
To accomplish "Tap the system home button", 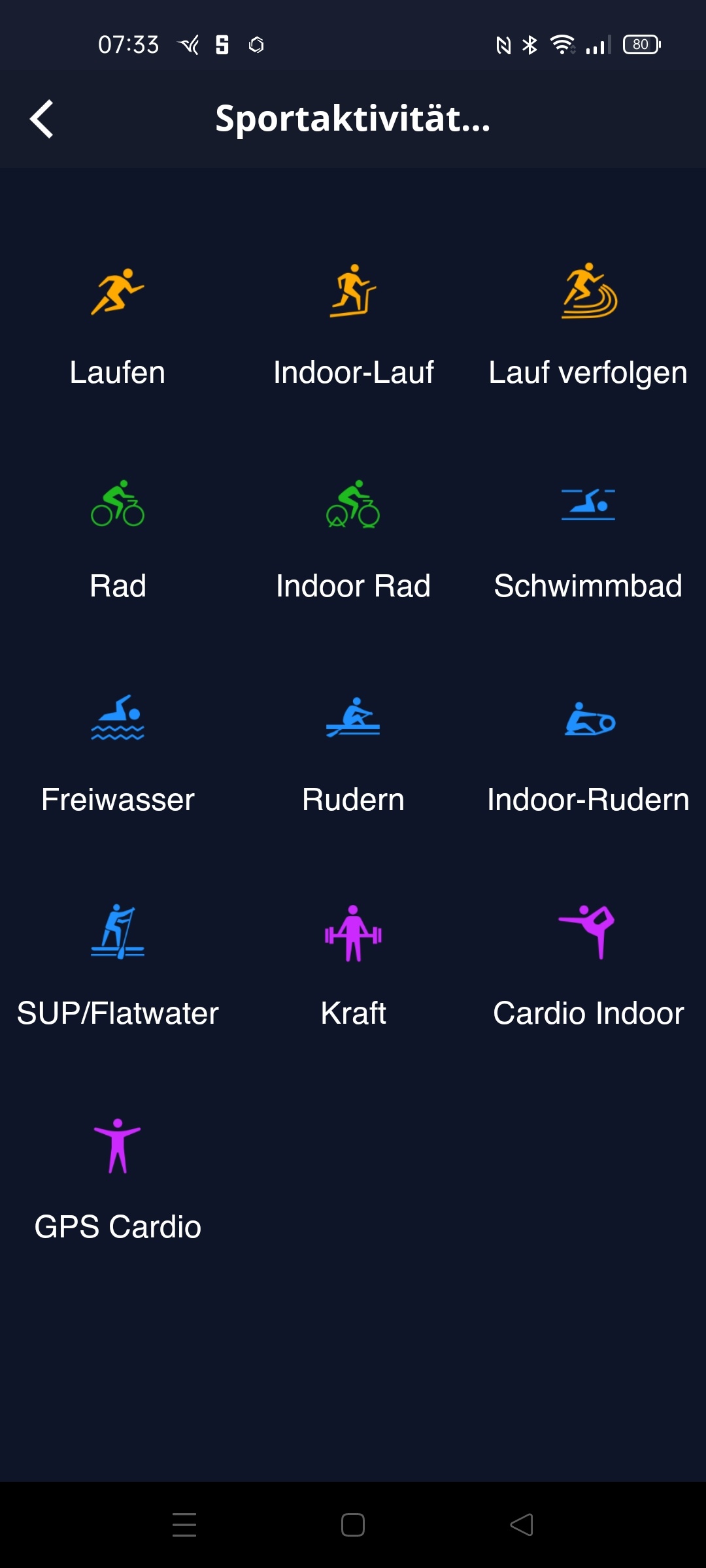I will click(353, 1525).
